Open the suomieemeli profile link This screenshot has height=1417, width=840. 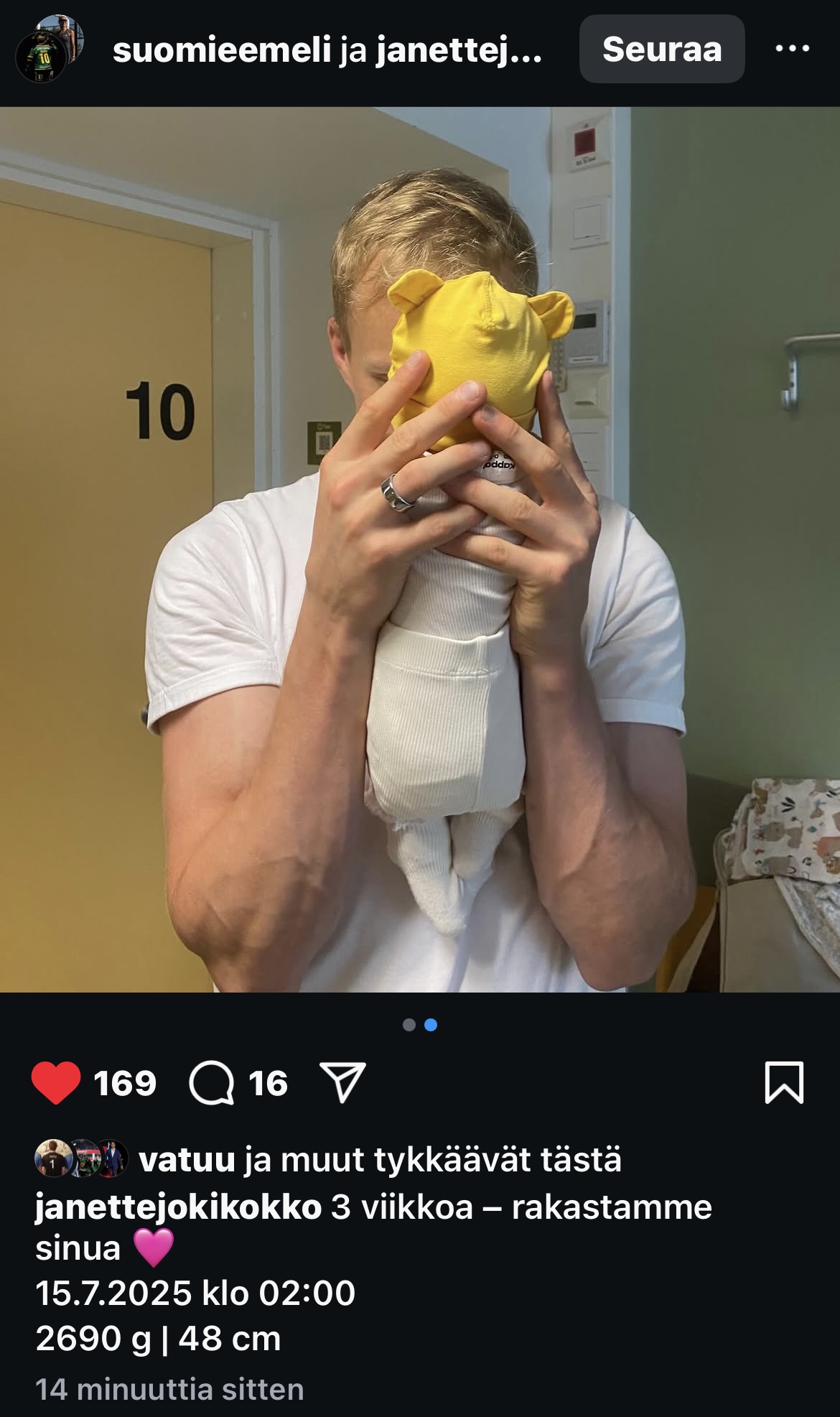[x=221, y=50]
